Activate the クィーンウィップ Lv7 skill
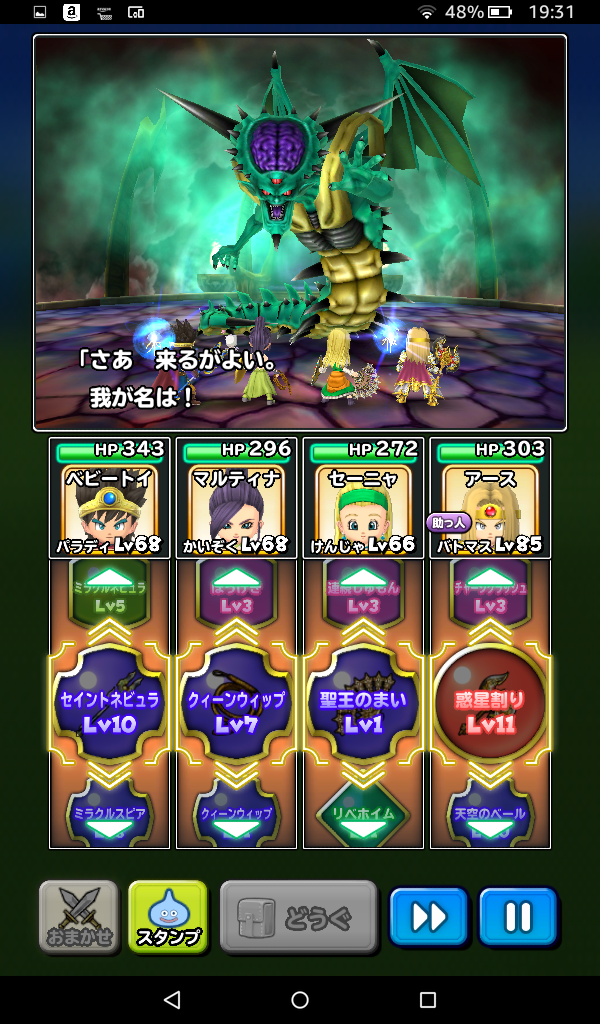Image resolution: width=600 pixels, height=1024 pixels. pos(236,710)
